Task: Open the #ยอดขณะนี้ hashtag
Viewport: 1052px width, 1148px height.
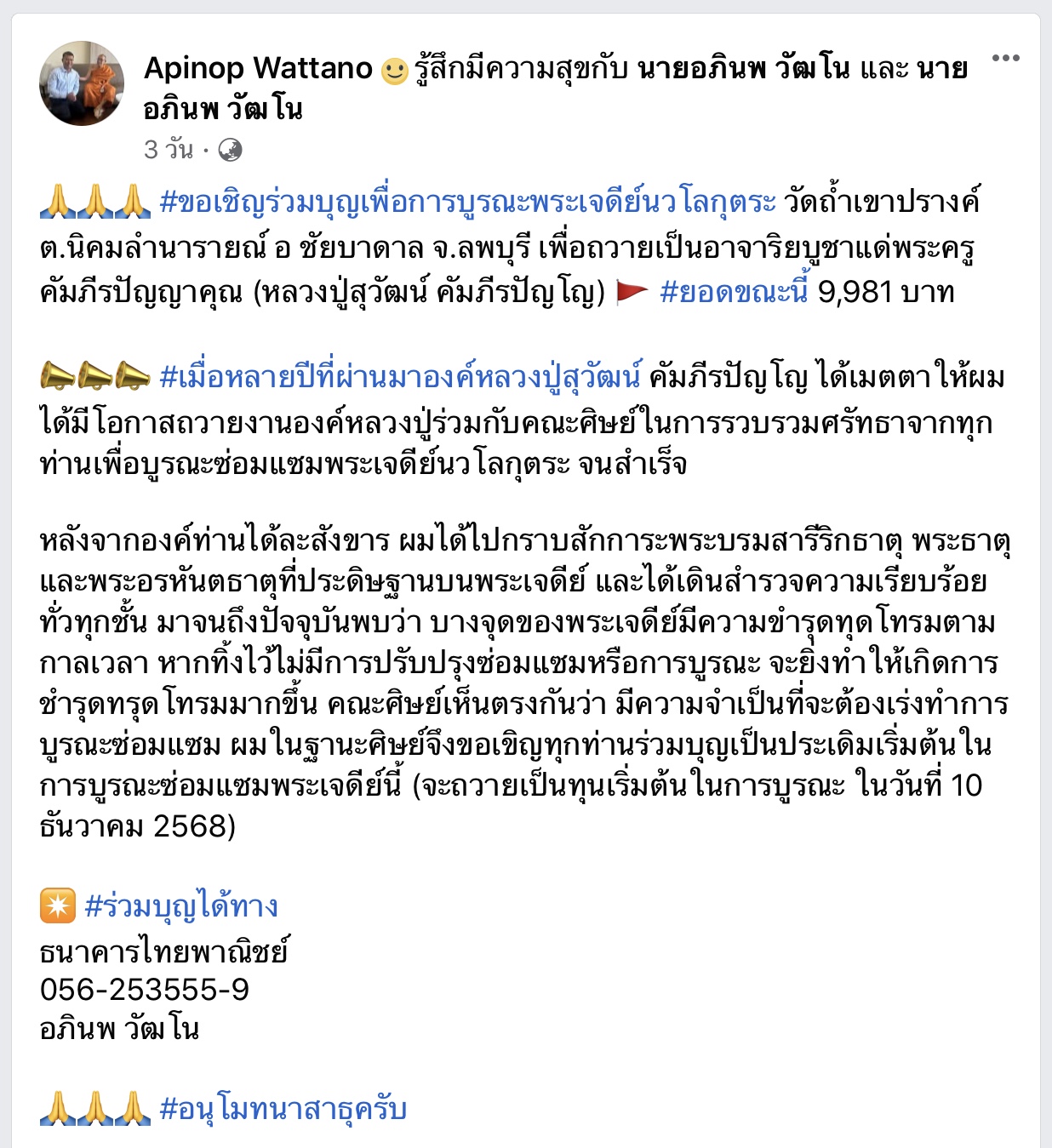Action: 734,292
